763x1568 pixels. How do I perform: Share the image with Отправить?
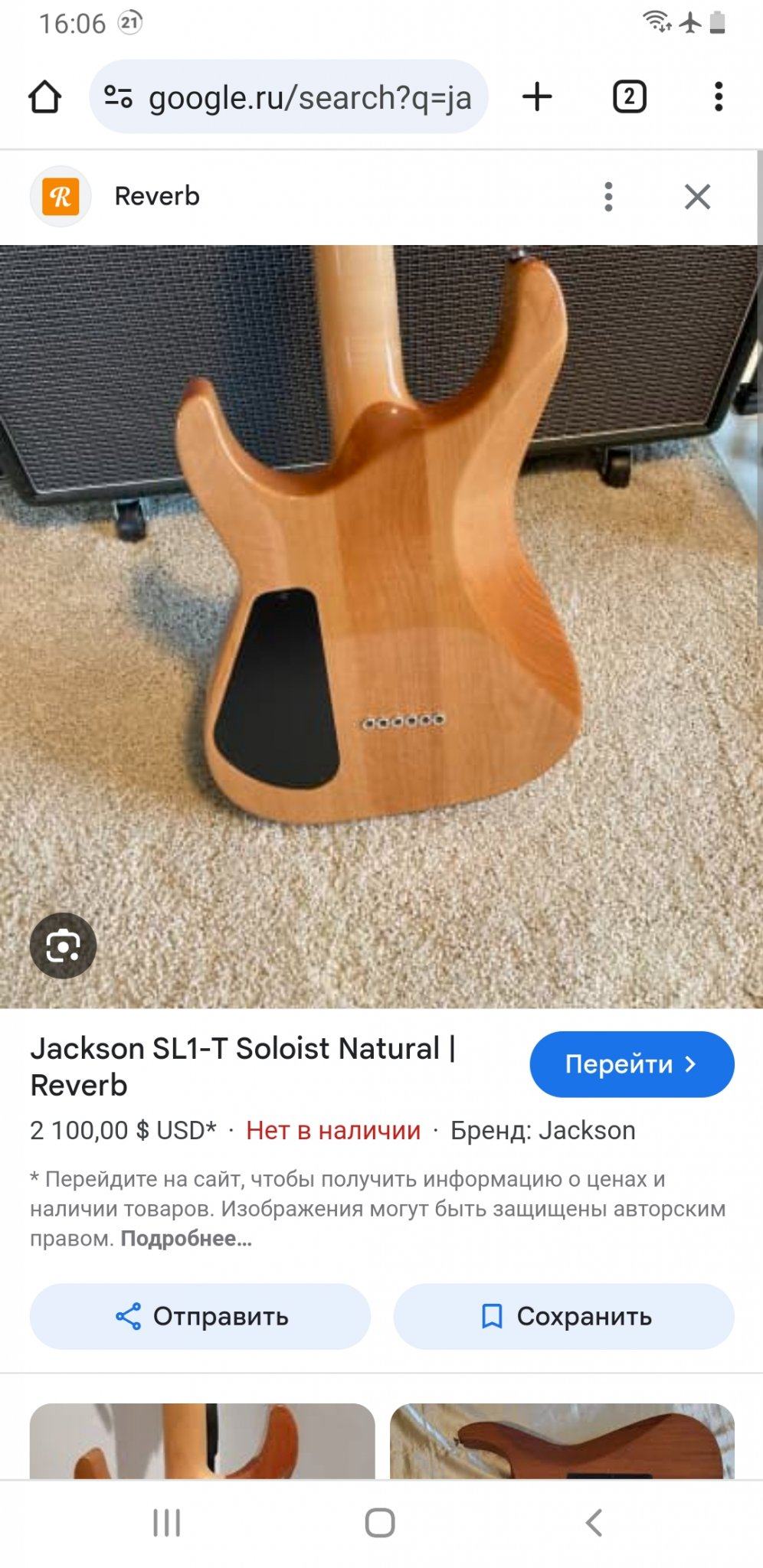click(x=200, y=1316)
